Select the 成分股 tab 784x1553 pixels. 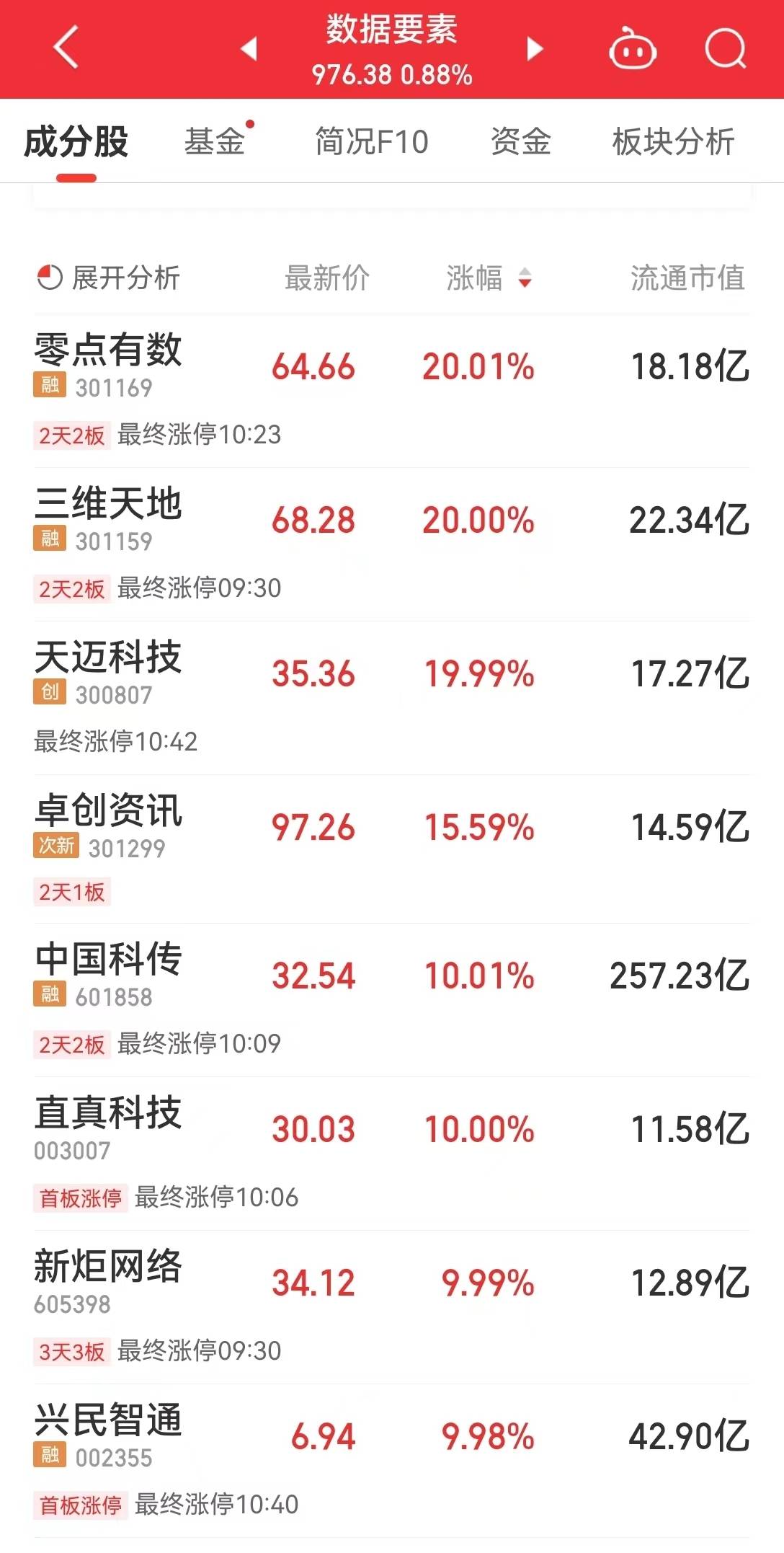pyautogui.click(x=76, y=142)
